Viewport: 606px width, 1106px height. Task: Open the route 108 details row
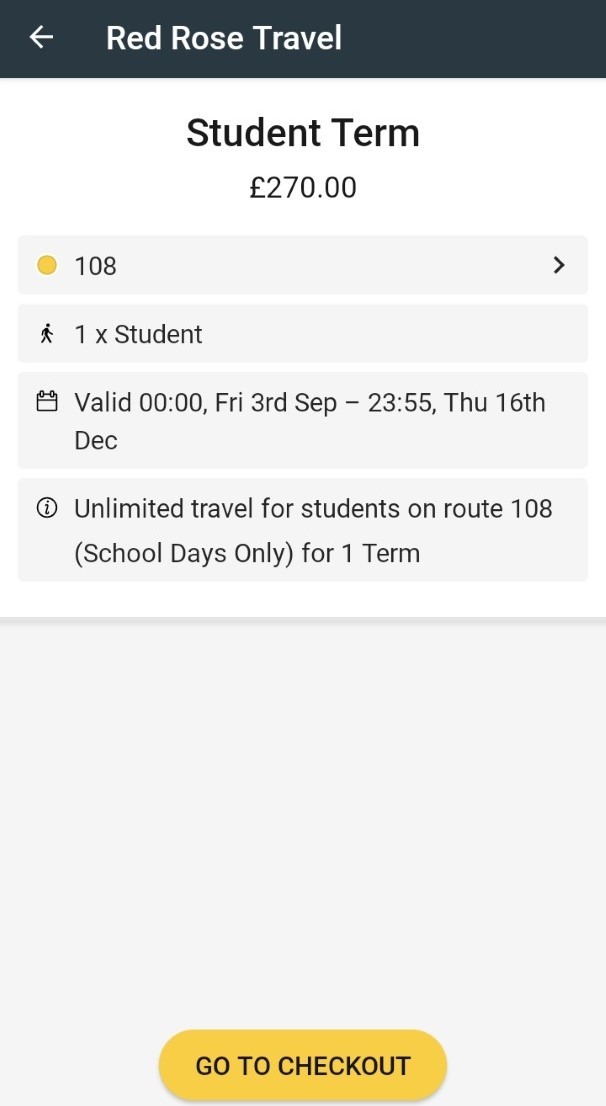click(302, 265)
